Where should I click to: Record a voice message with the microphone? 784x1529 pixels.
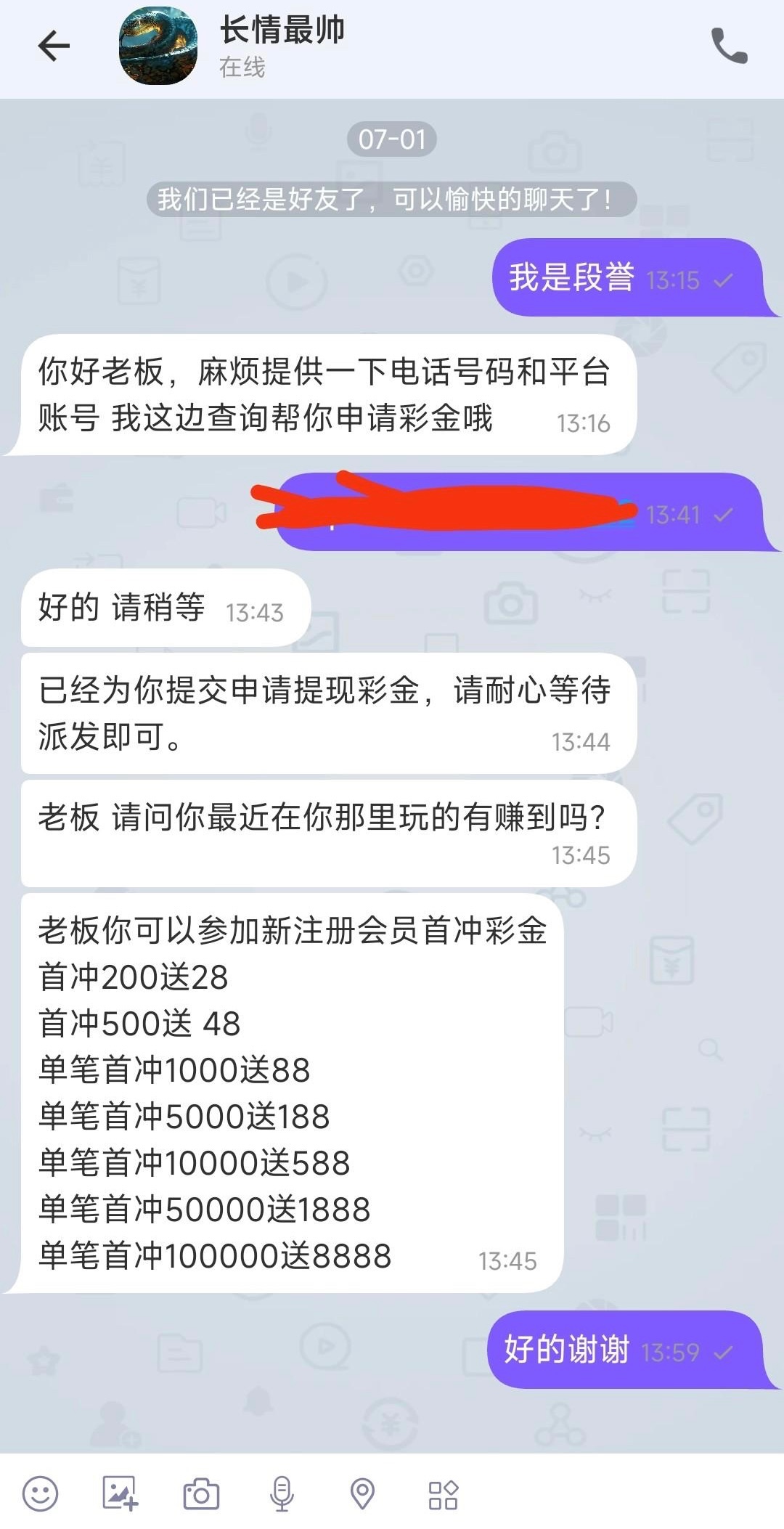click(x=282, y=1494)
